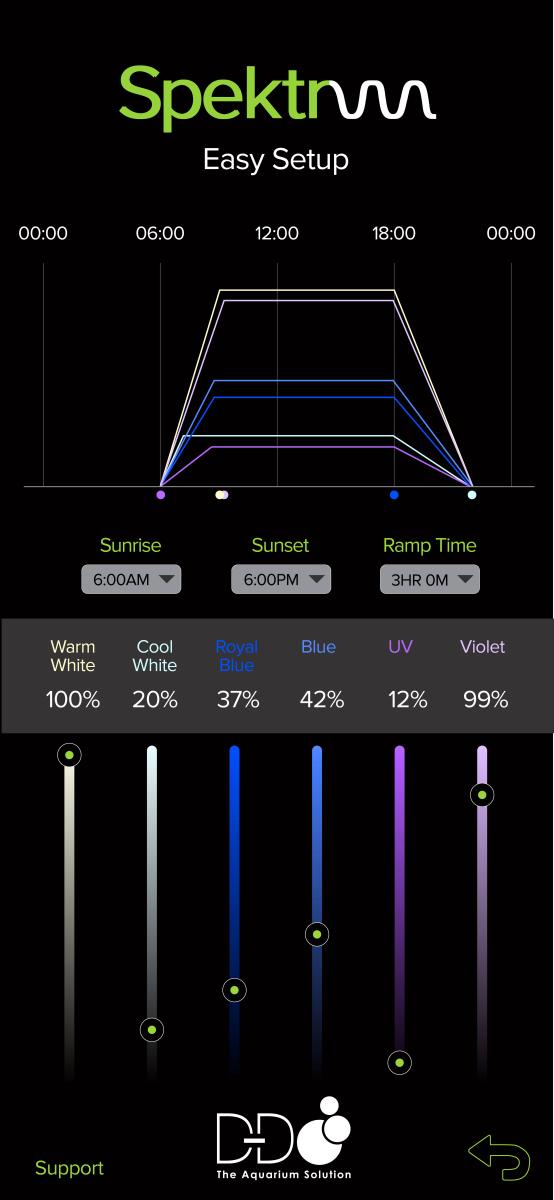Screen dimensions: 554x1200
Task: Tap the UV slider handle
Action: [x=400, y=1062]
